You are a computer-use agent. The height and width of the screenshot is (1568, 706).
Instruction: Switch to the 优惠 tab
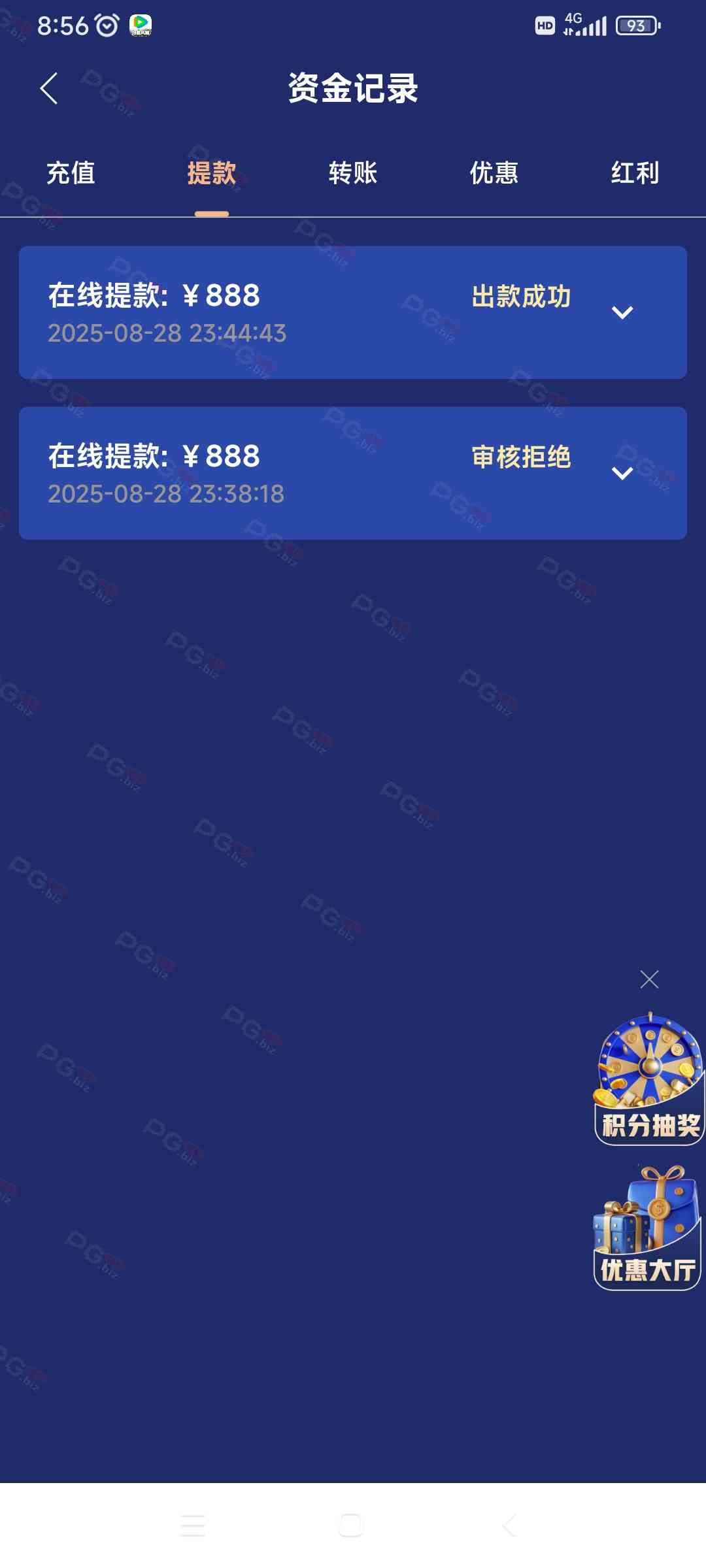pyautogui.click(x=494, y=173)
